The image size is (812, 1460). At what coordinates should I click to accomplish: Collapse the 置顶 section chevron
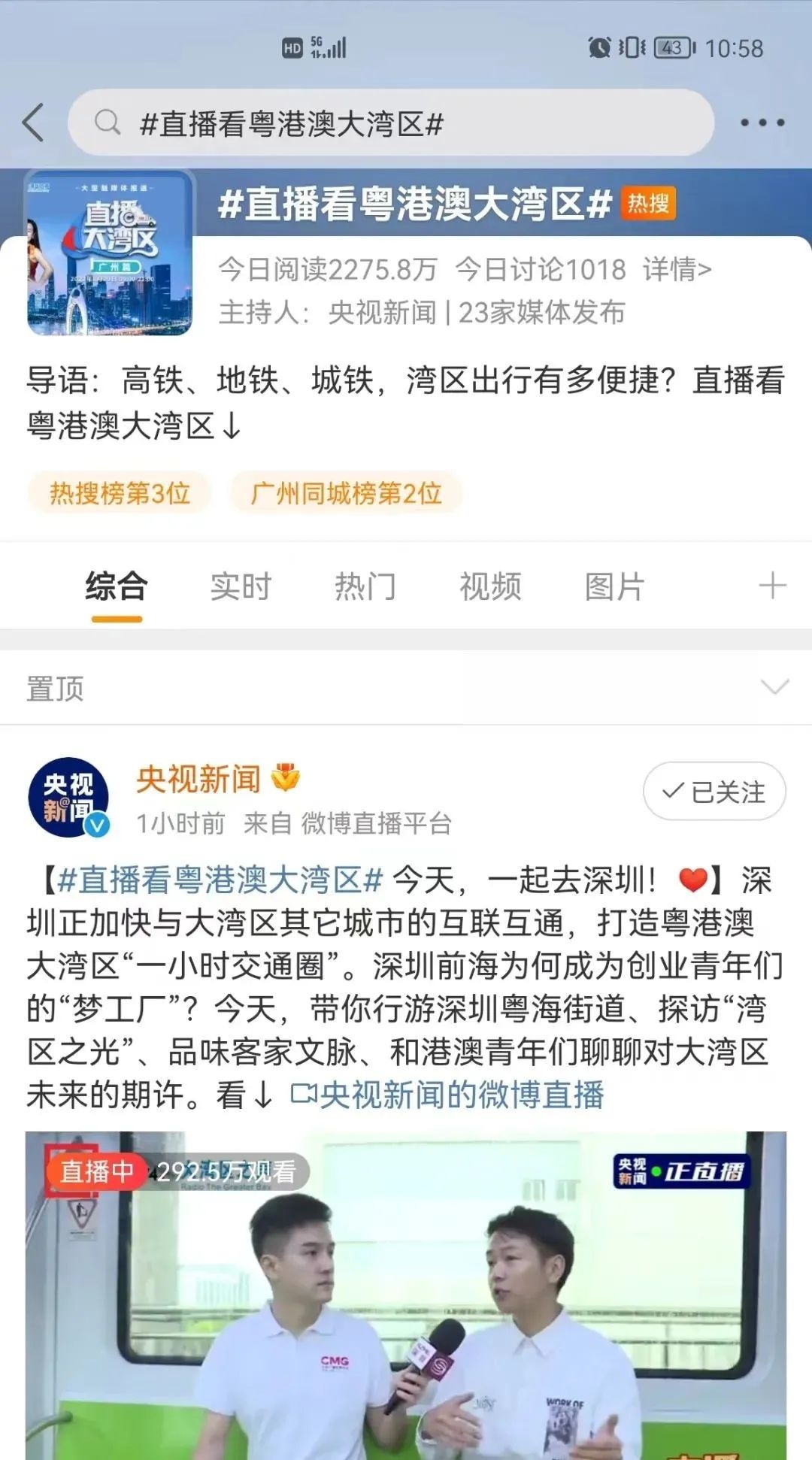pyautogui.click(x=774, y=687)
